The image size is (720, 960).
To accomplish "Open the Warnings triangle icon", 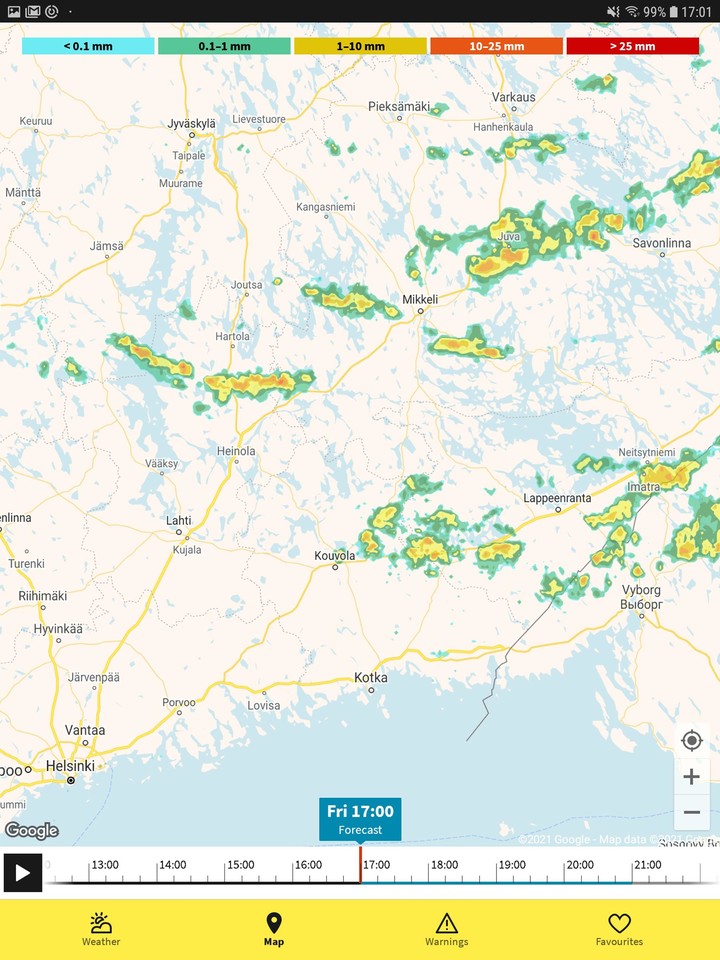I will pyautogui.click(x=446, y=923).
